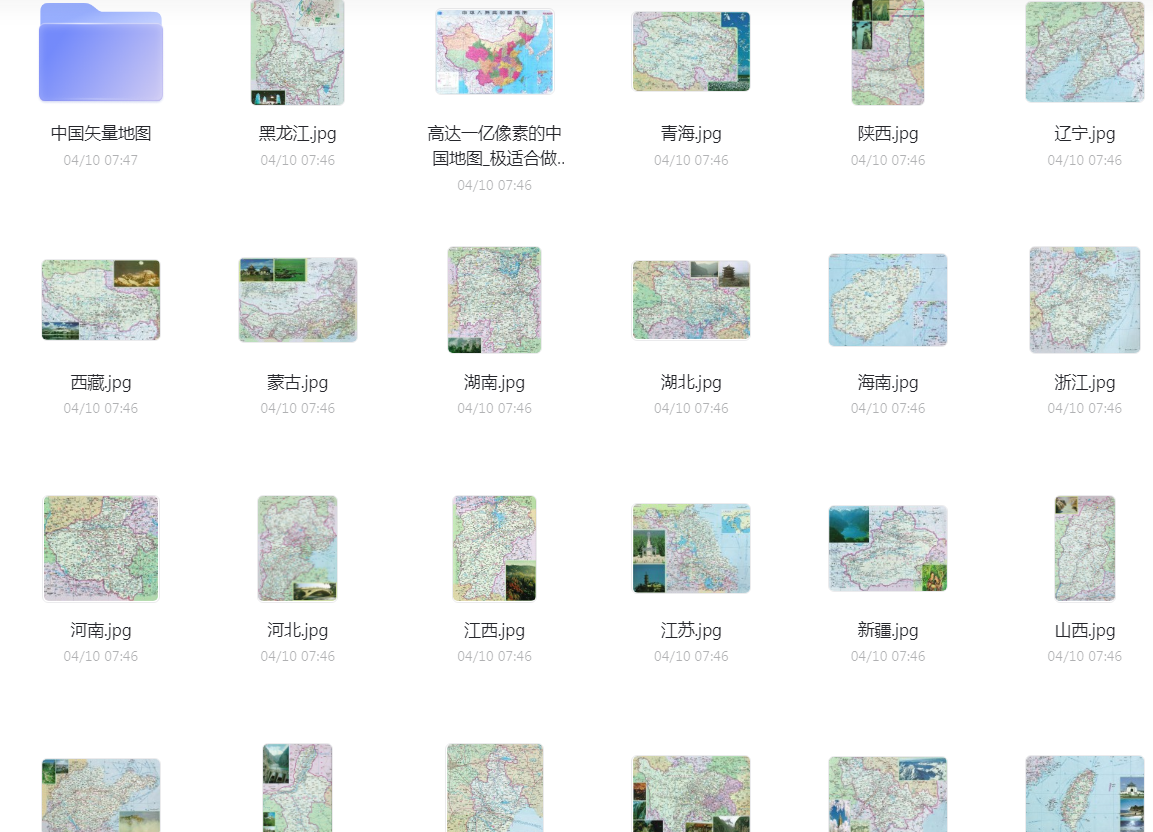The image size is (1153, 832).
Task: View the 湖南.jpg file
Action: (494, 300)
